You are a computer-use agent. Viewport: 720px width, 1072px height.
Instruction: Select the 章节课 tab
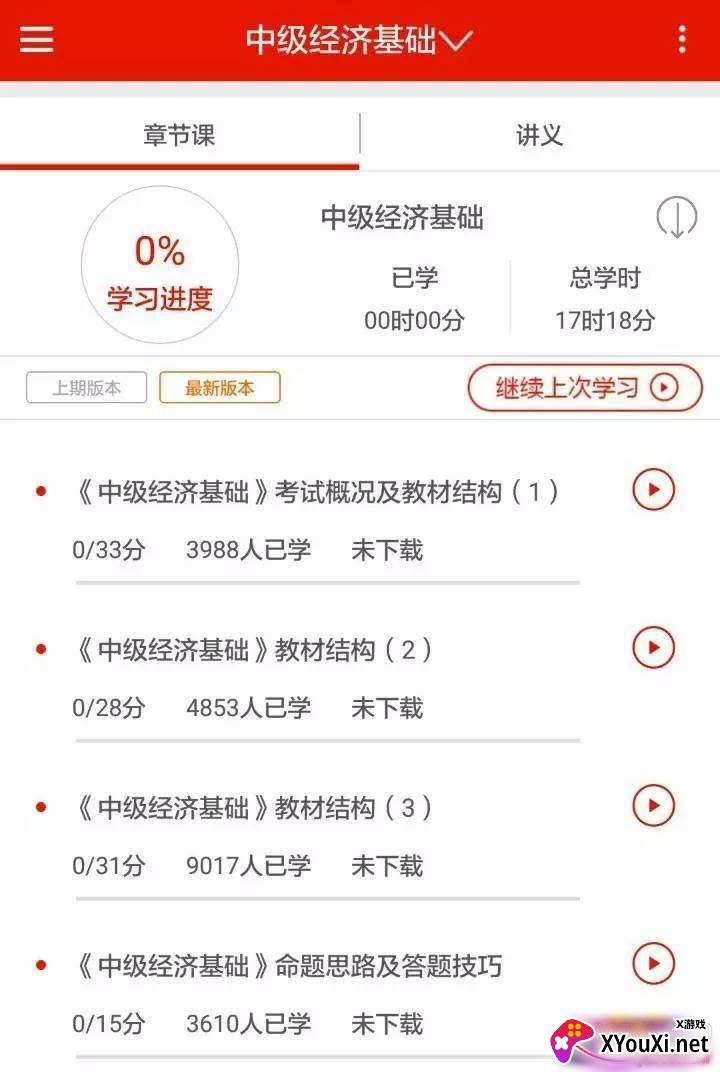point(180,135)
